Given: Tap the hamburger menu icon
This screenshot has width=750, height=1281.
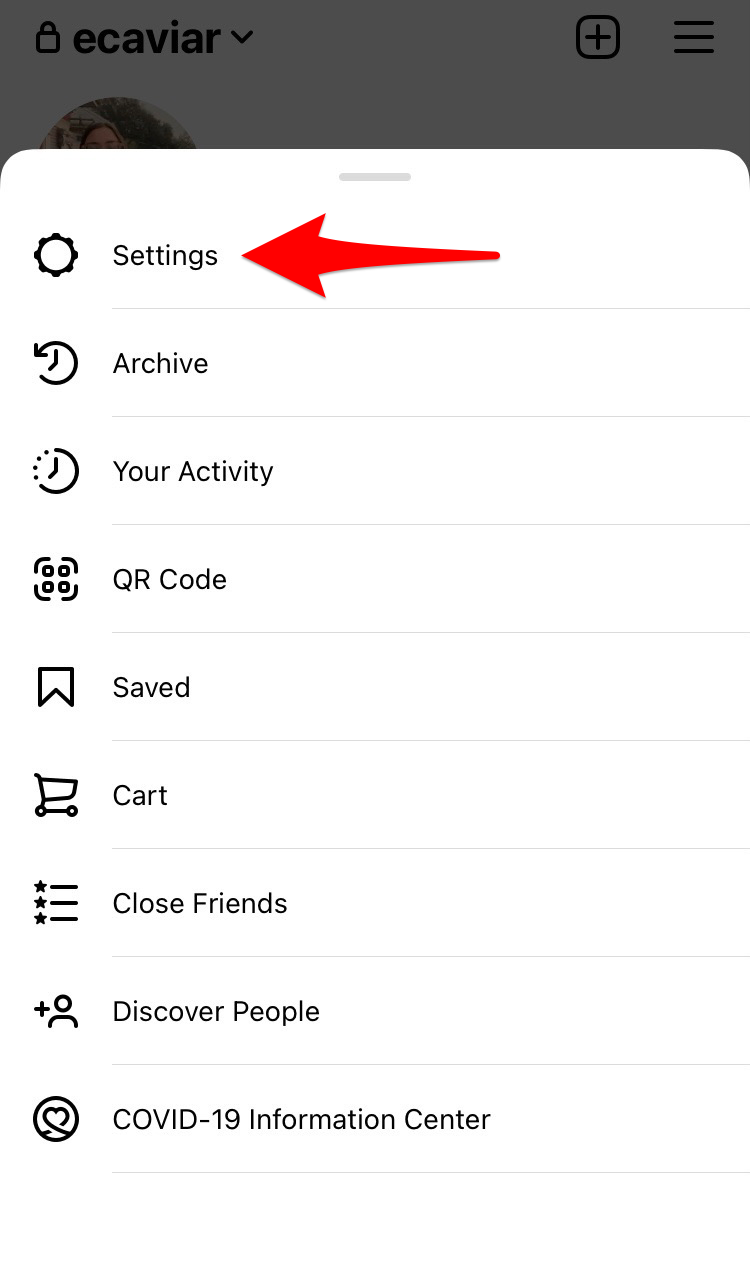Looking at the screenshot, I should [x=693, y=38].
